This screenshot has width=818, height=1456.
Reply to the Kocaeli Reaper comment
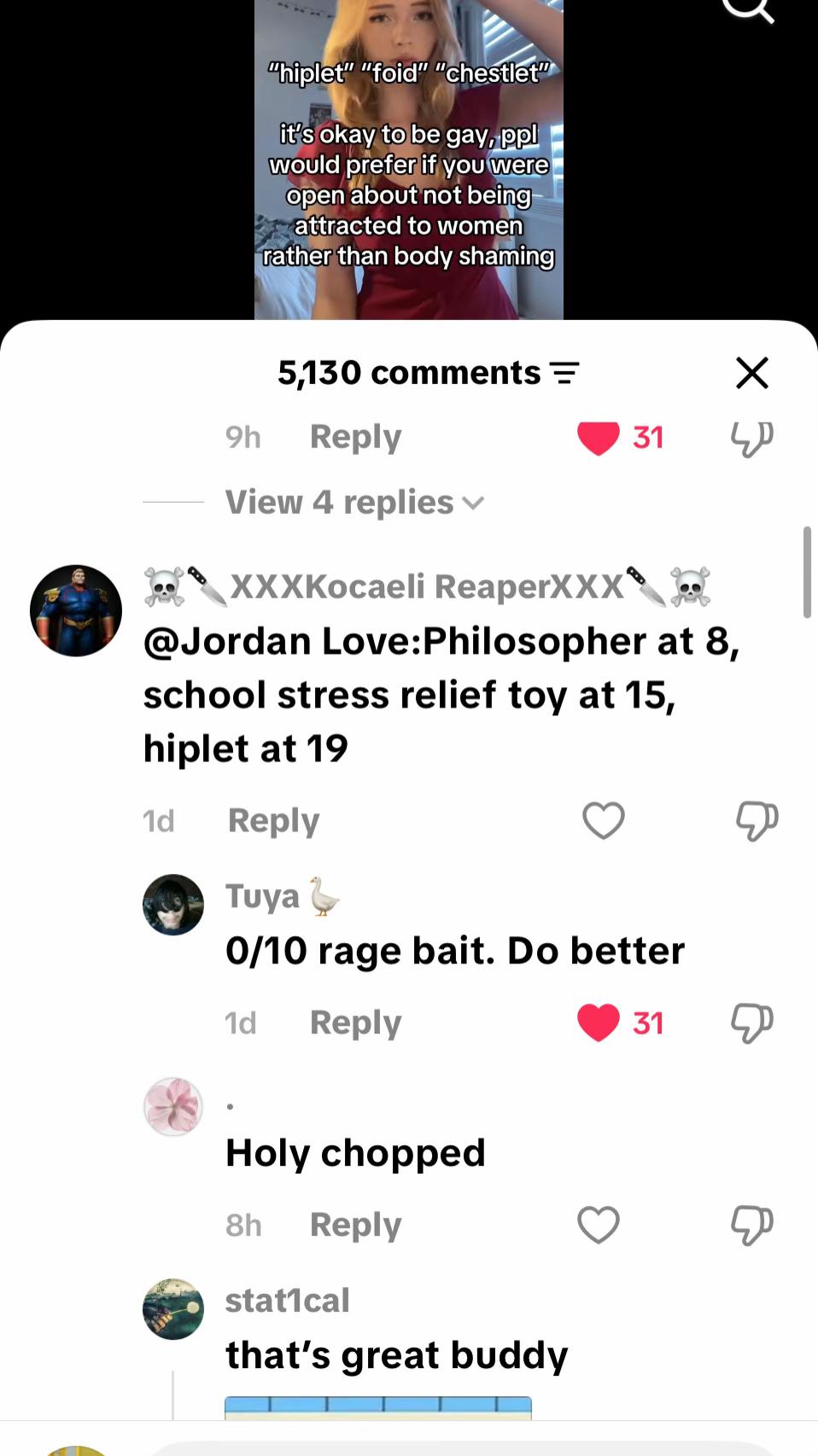pos(273,820)
